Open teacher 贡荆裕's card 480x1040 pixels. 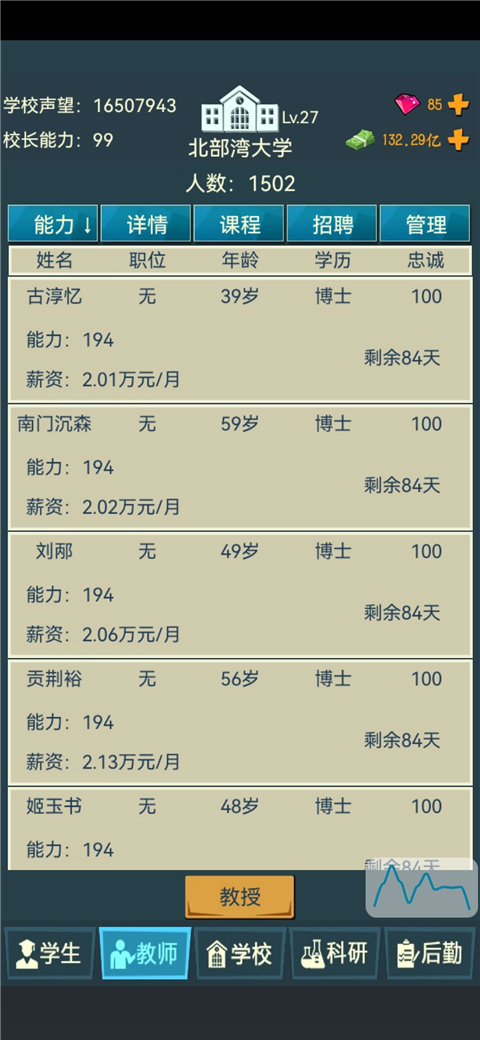pyautogui.click(x=239, y=722)
